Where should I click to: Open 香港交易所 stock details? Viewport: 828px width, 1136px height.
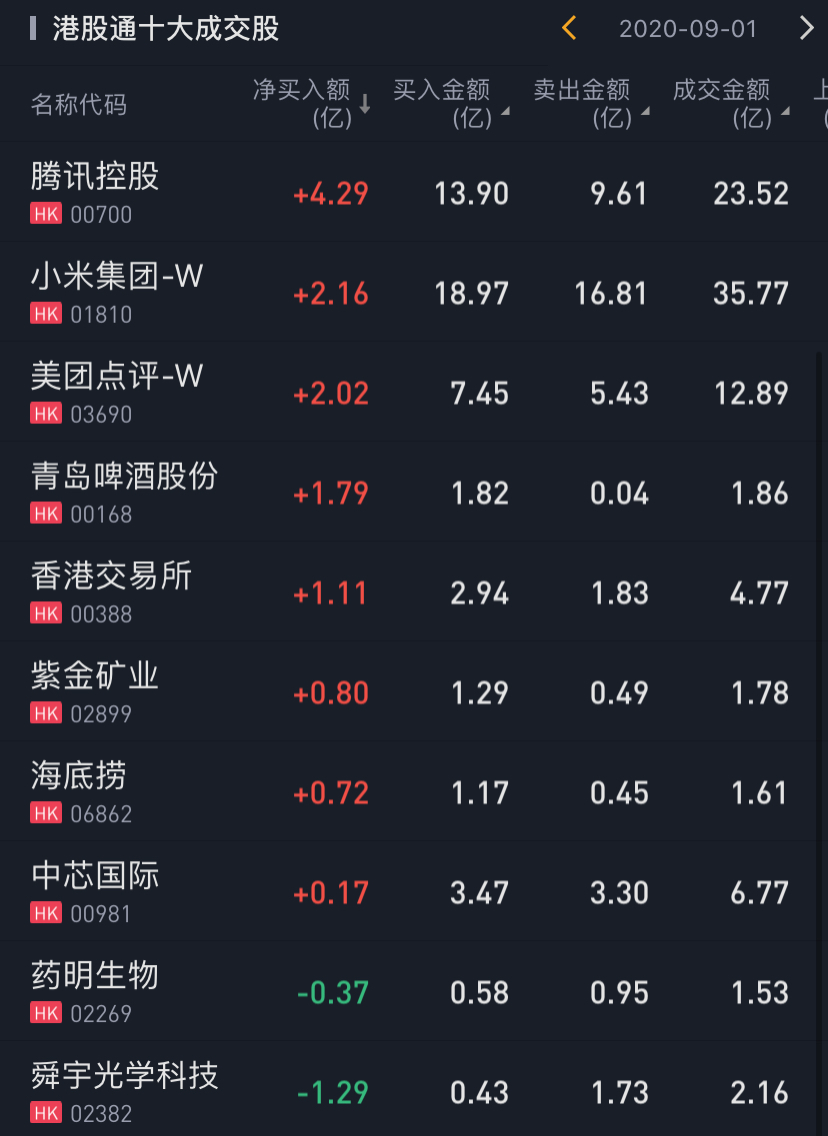(x=111, y=592)
